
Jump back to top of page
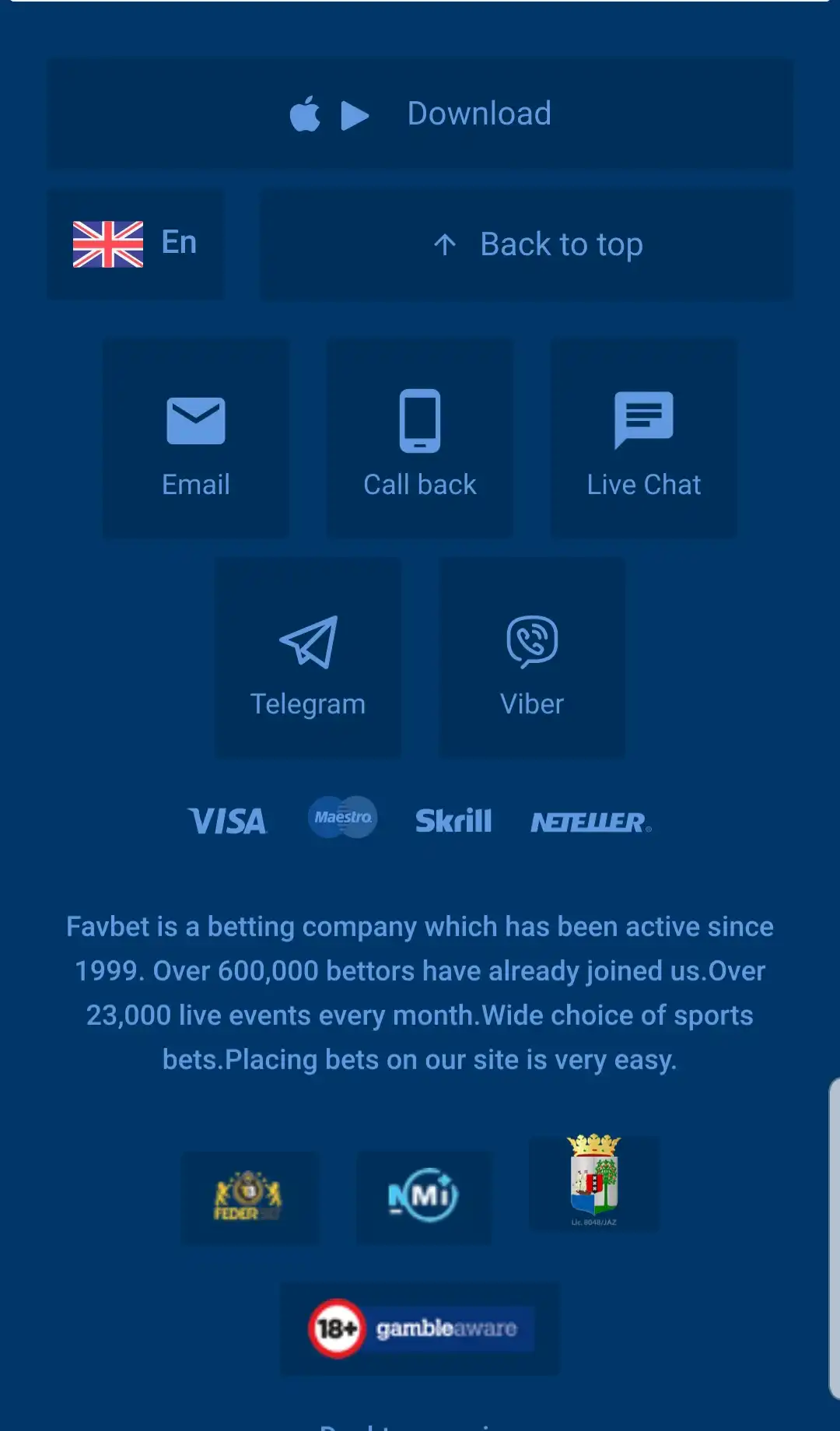click(x=527, y=244)
